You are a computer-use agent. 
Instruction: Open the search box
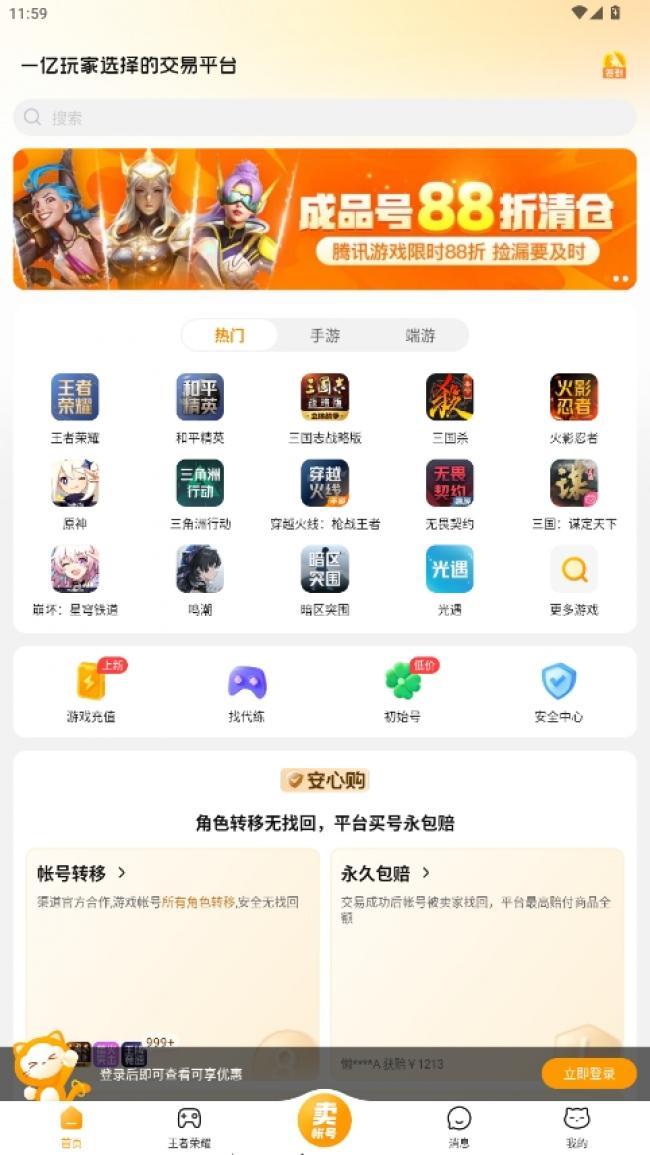pos(324,117)
